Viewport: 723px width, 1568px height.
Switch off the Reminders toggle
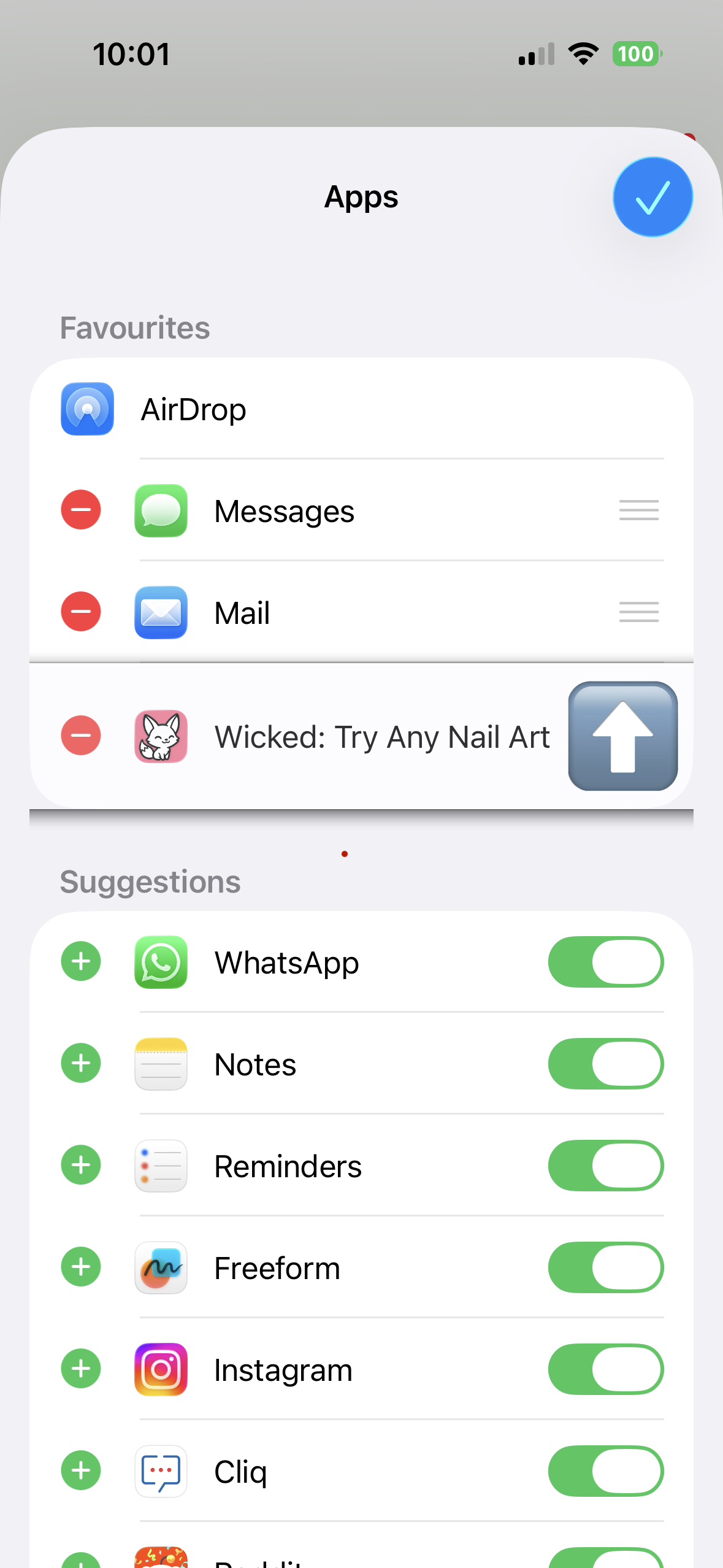coord(605,1166)
